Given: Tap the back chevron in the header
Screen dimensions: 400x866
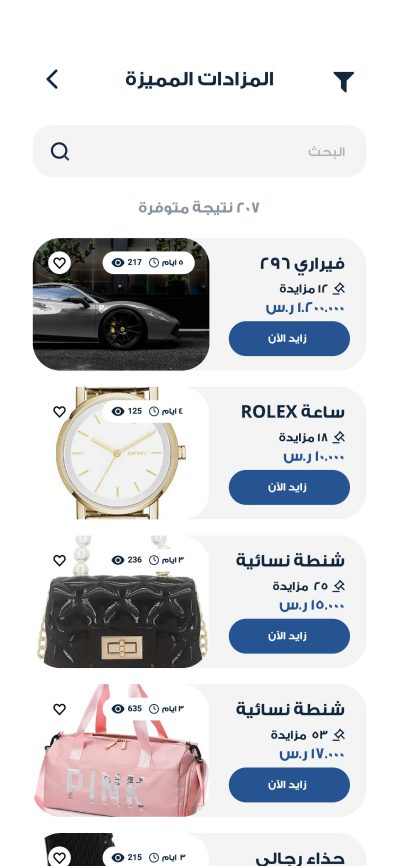Looking at the screenshot, I should pos(52,80).
